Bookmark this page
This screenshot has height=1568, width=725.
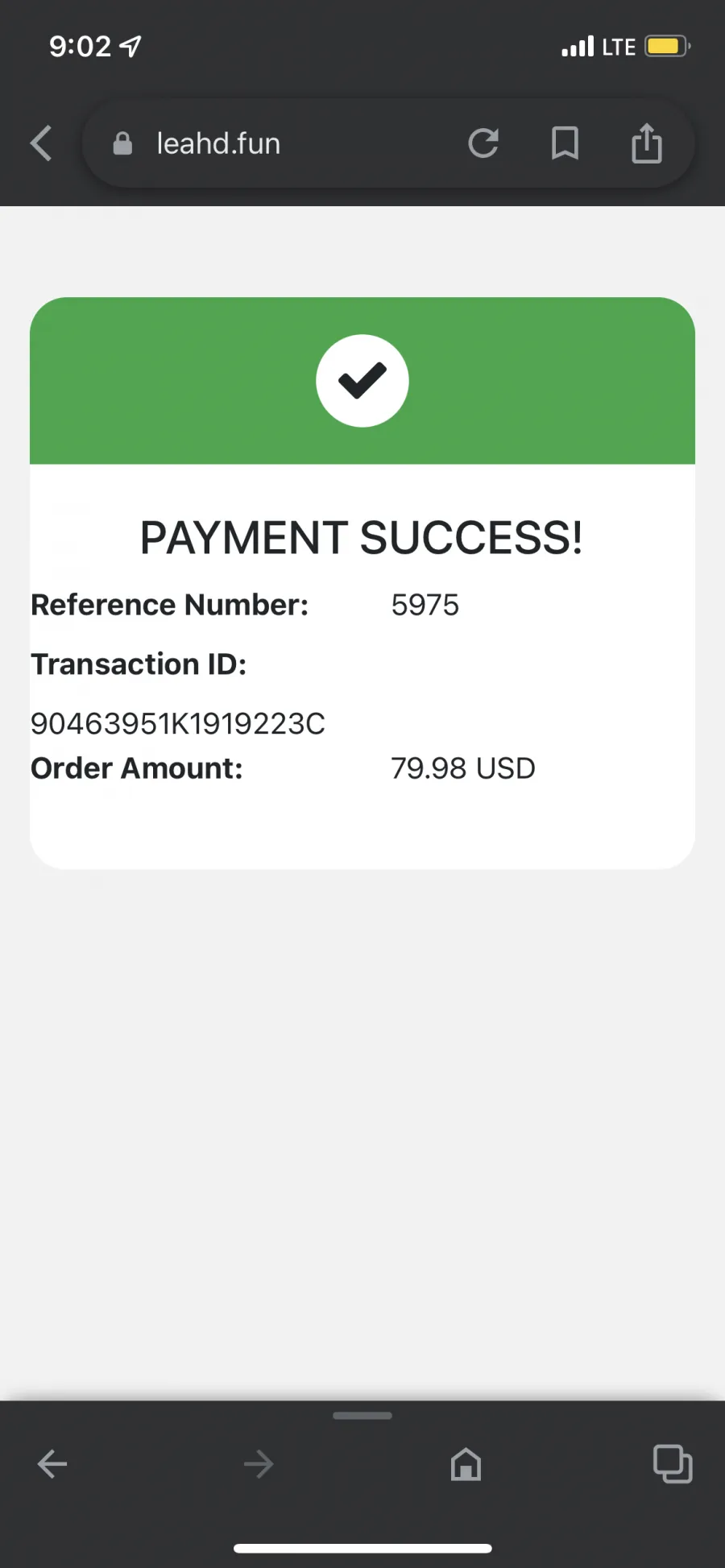click(x=565, y=143)
